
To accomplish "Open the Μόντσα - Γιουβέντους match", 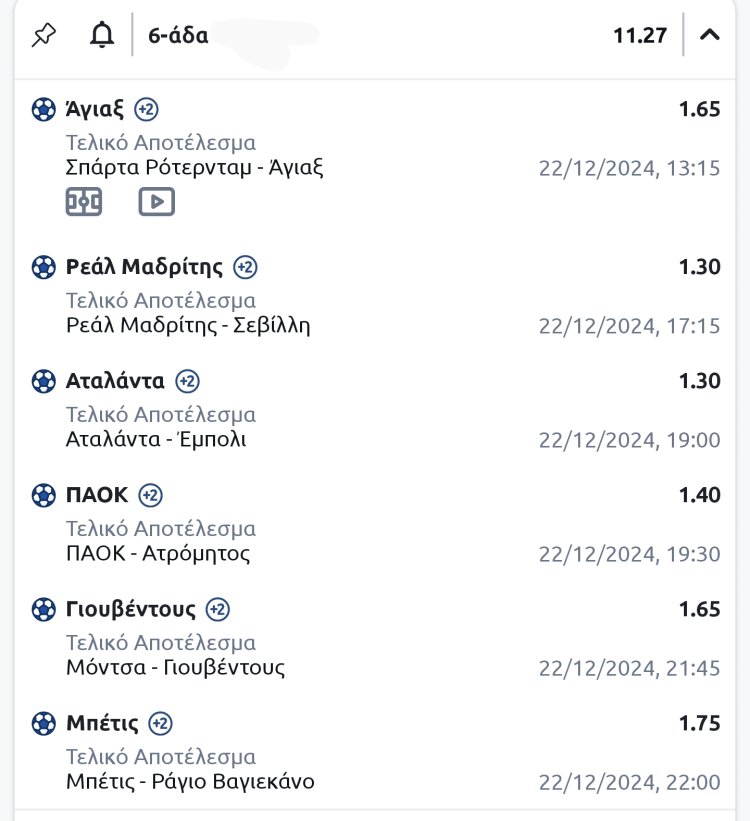I will tap(175, 668).
